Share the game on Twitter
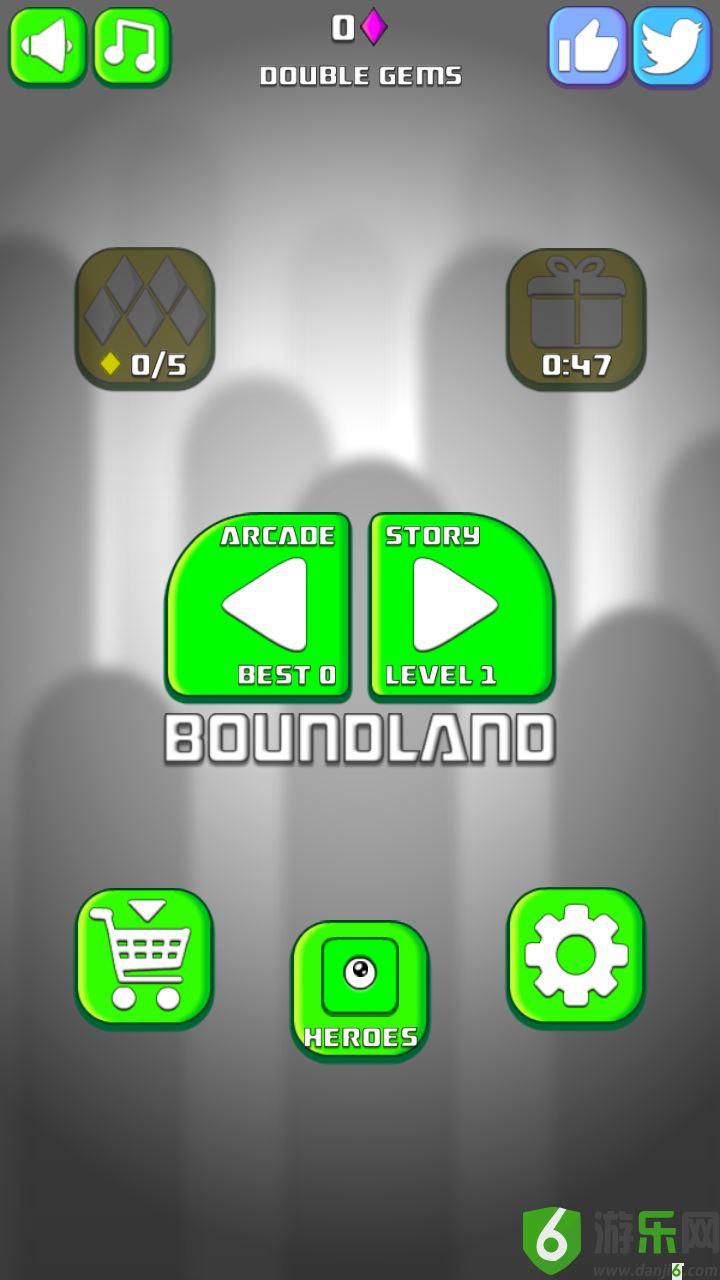 point(672,46)
